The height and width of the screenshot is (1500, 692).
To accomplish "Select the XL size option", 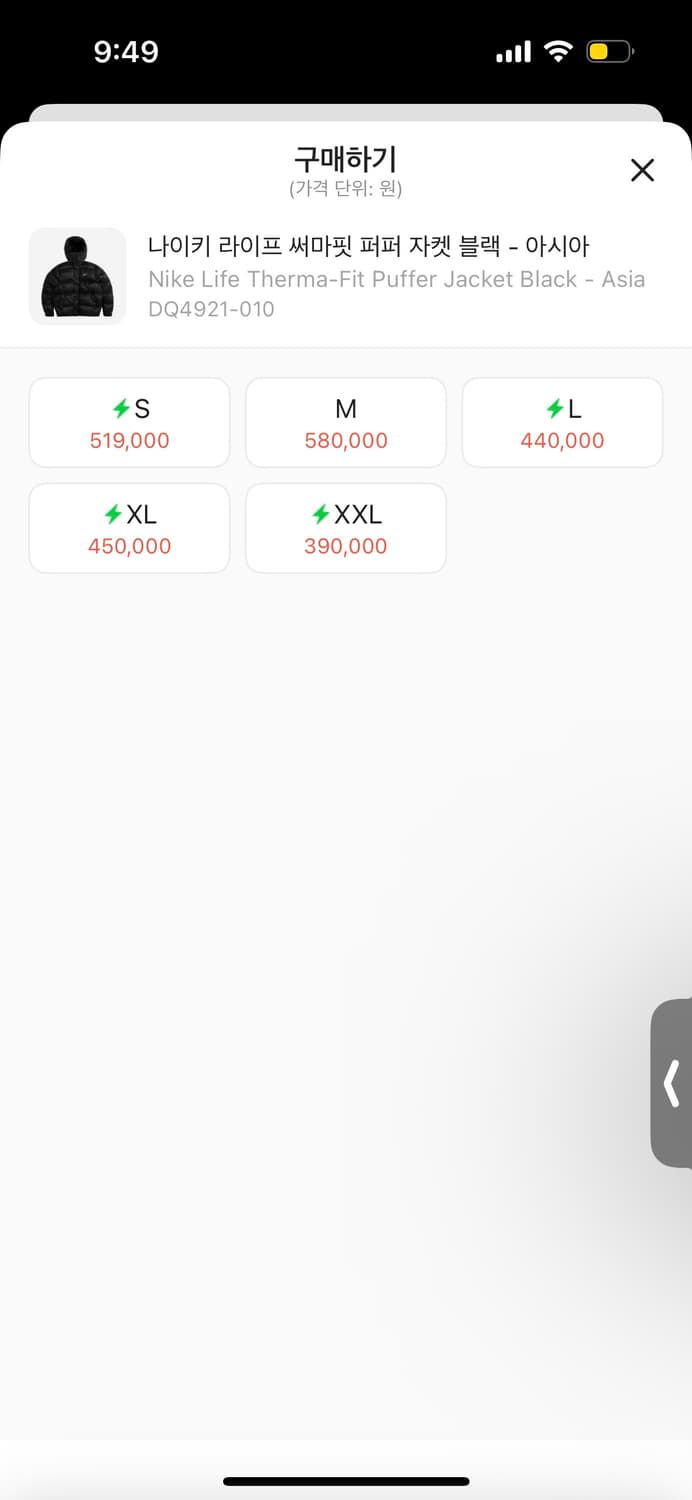I will point(130,529).
